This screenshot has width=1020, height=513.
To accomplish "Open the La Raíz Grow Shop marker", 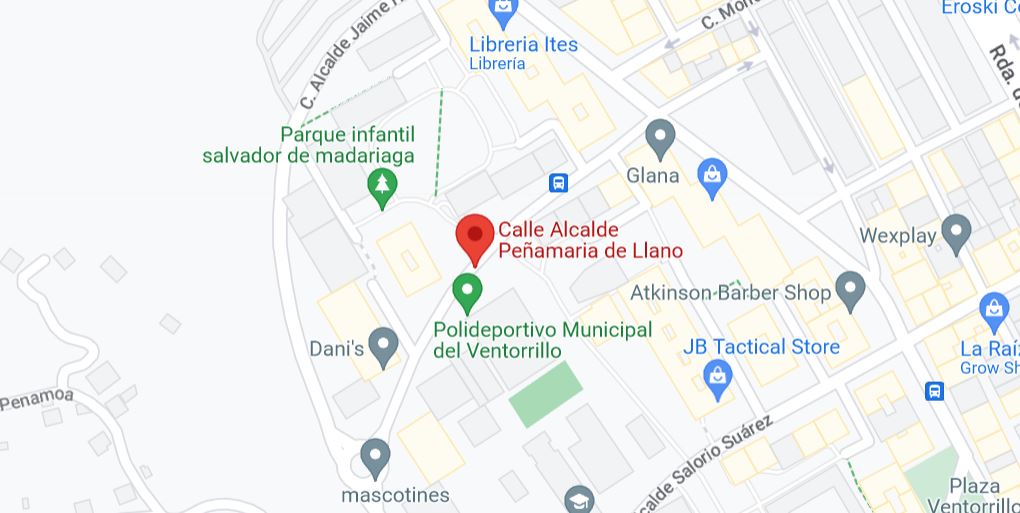I will 994,311.
